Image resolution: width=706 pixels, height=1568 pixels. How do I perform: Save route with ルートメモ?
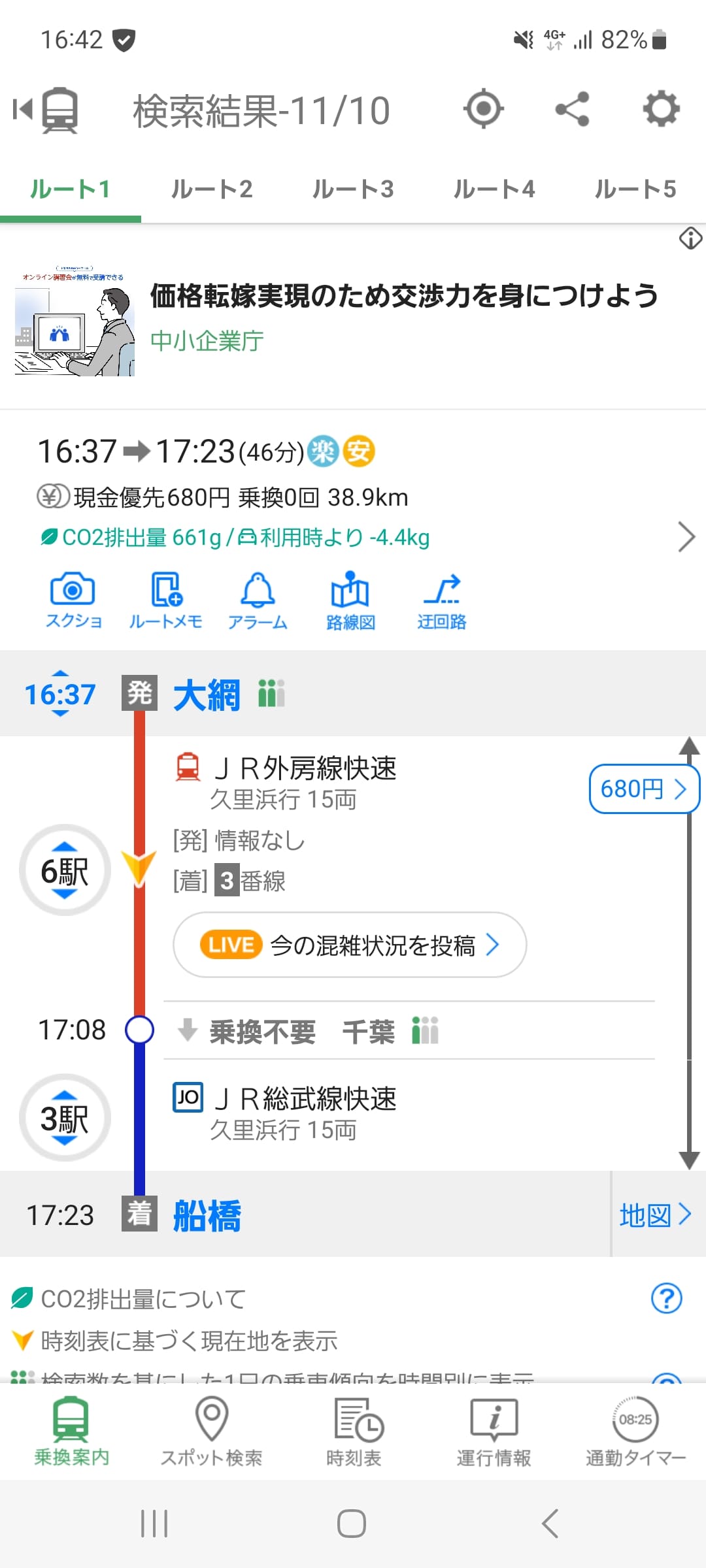coord(165,600)
